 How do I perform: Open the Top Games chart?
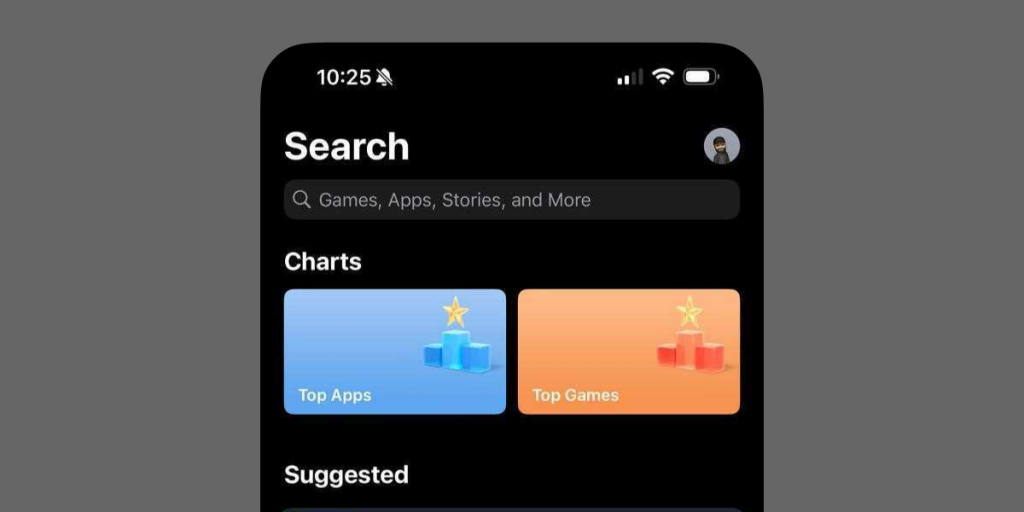coord(628,351)
